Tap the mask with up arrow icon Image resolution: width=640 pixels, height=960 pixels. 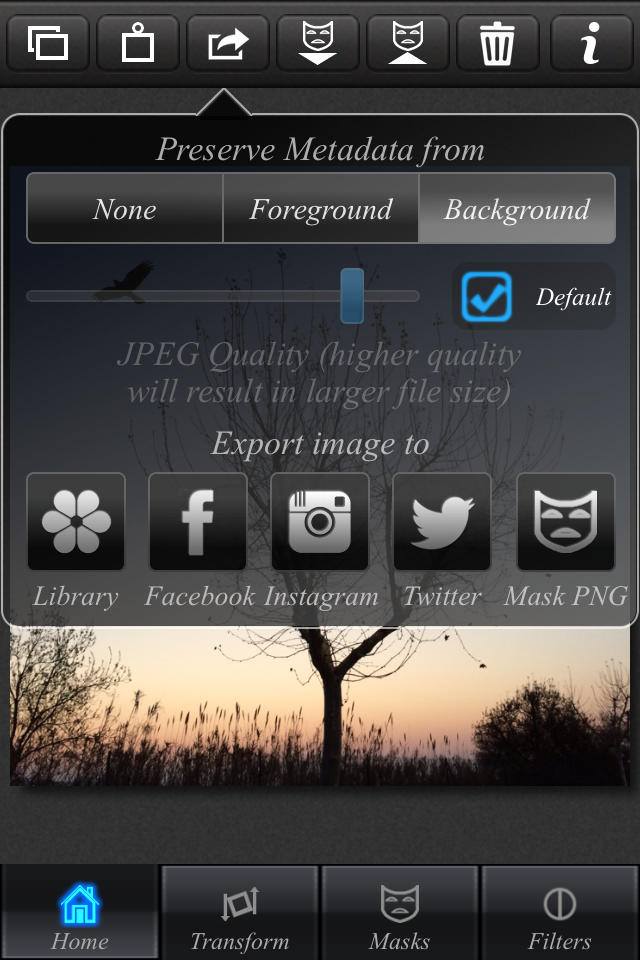tap(407, 44)
